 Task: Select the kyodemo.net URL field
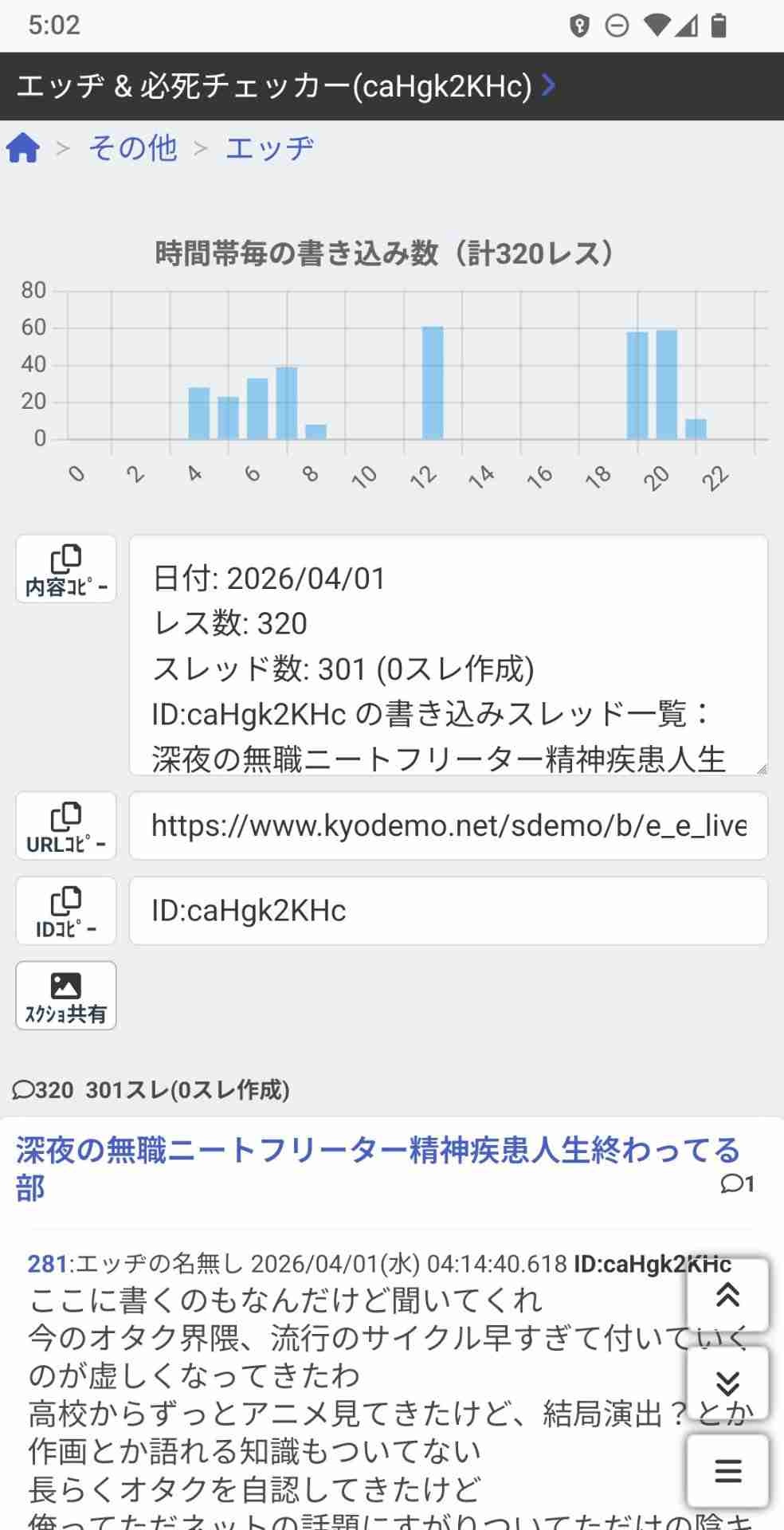click(448, 826)
